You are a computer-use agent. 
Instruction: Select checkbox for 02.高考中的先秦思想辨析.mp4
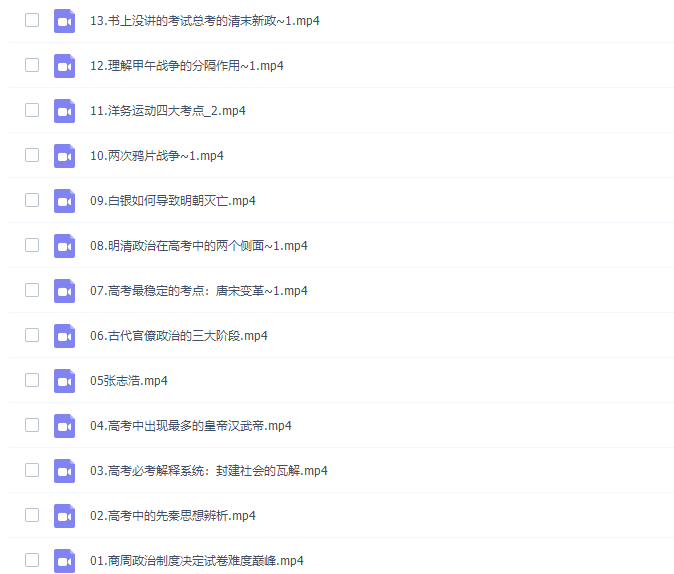[x=32, y=515]
